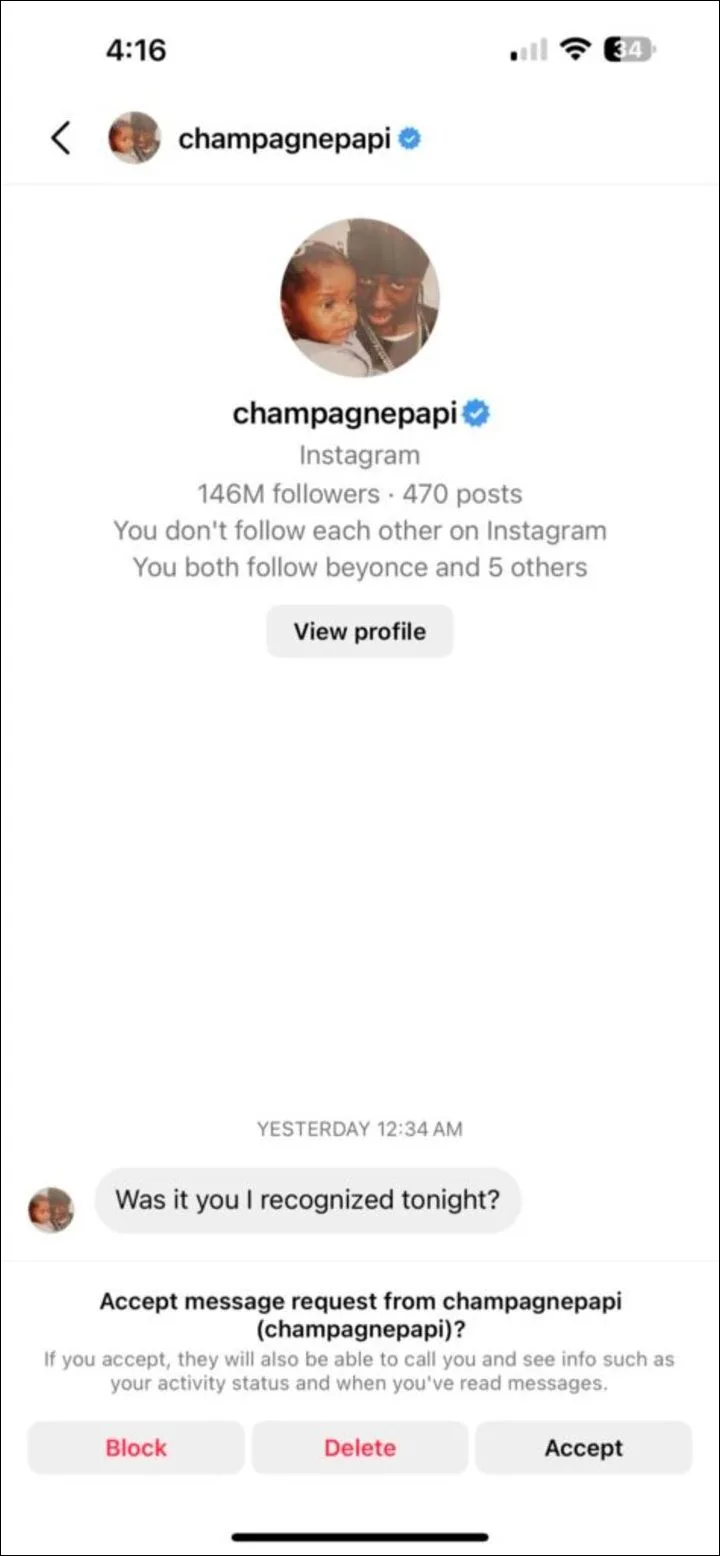Image resolution: width=720 pixels, height=1556 pixels.
Task: Block champagnepapi's message request
Action: tap(136, 1448)
